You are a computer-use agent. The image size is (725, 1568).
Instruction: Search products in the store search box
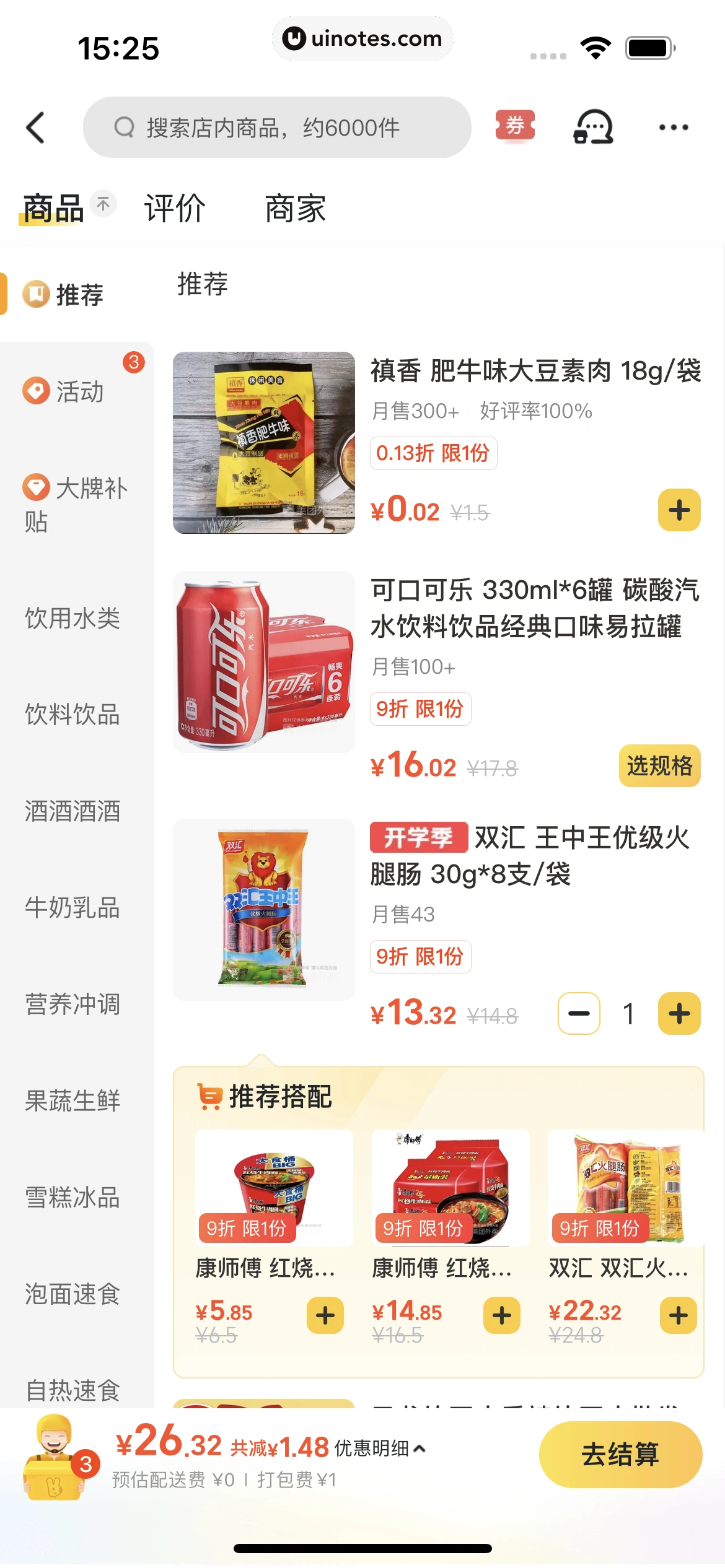tap(276, 128)
